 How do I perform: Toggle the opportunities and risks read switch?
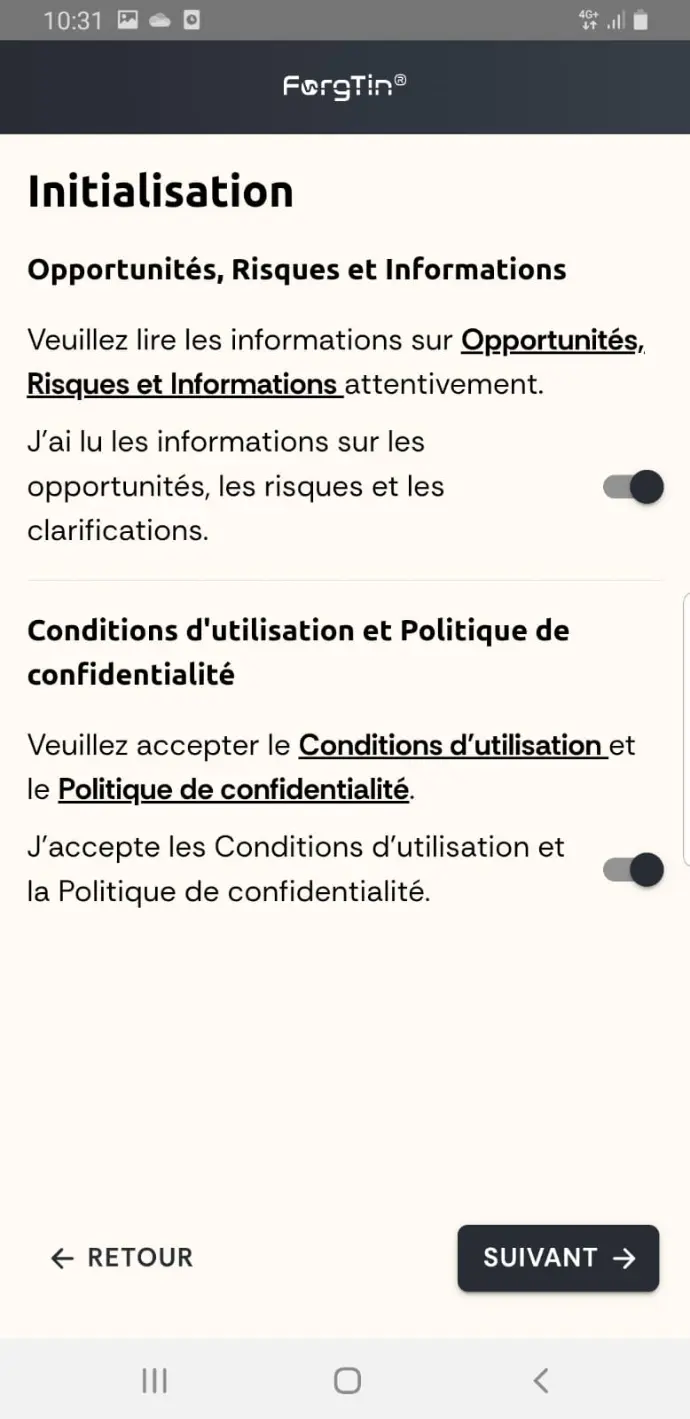tap(633, 487)
